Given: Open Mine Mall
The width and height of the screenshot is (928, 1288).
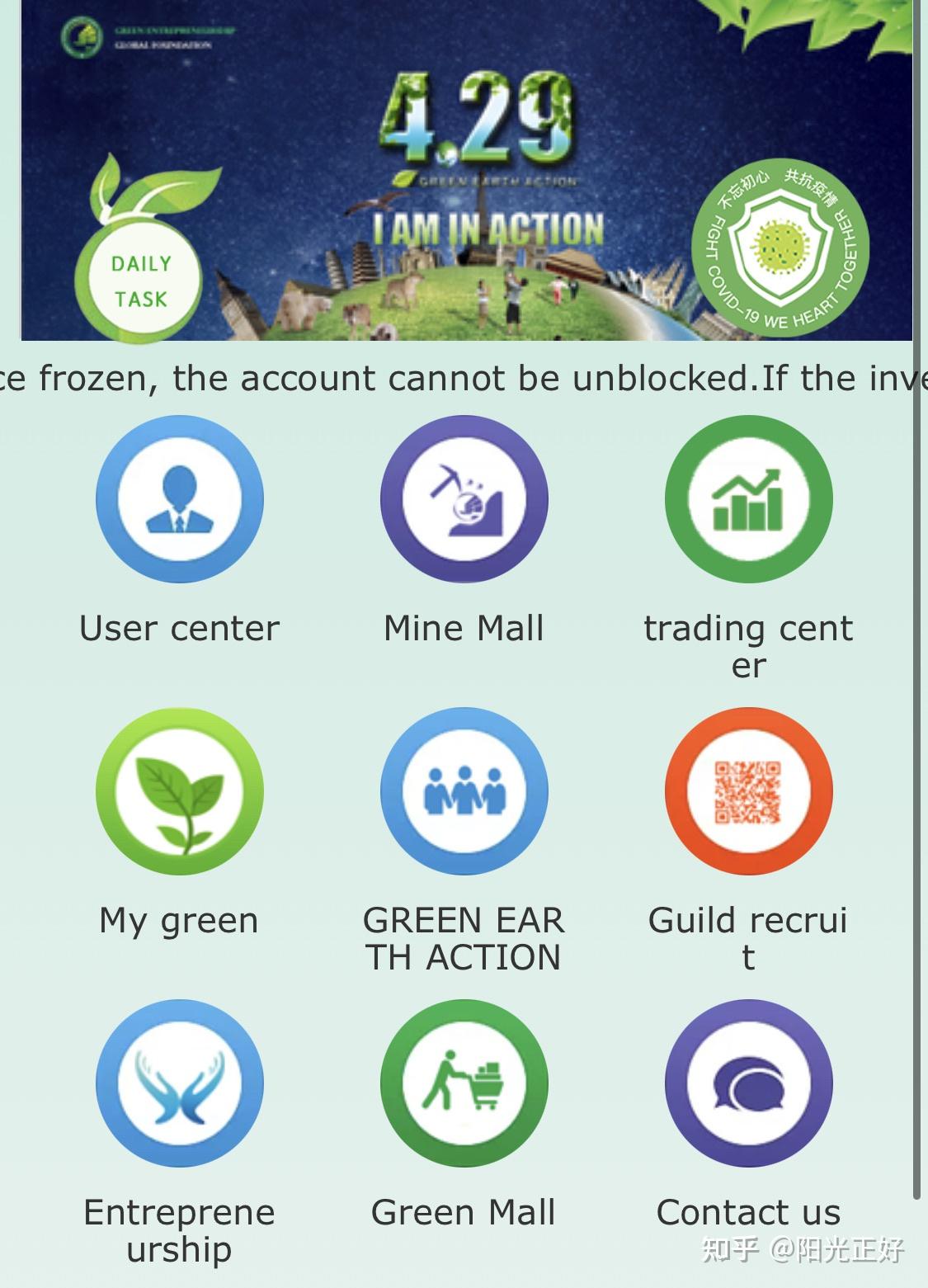Looking at the screenshot, I should pyautogui.click(x=464, y=499).
